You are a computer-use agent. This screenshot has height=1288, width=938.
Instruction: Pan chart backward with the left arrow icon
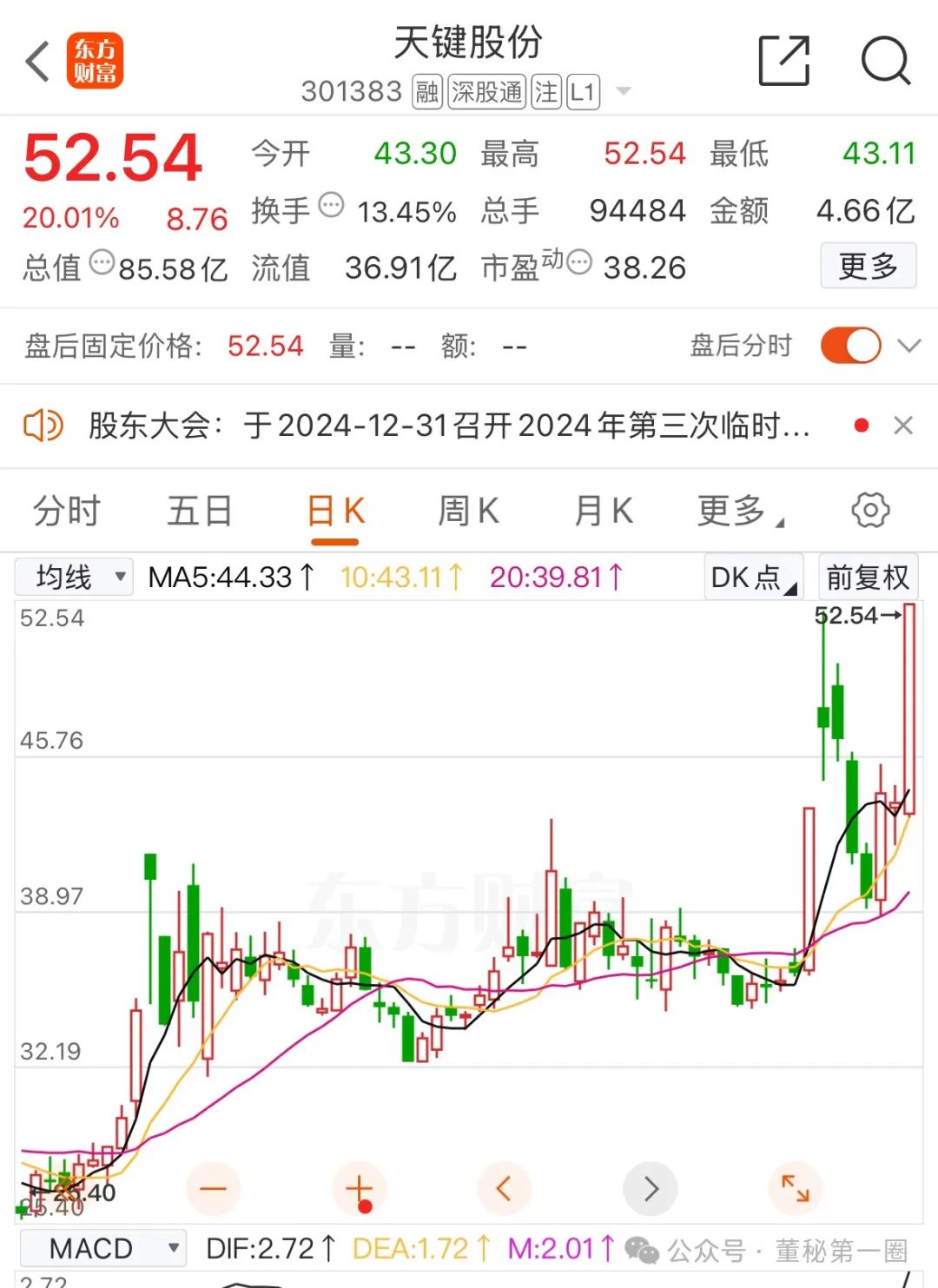coord(505,1187)
